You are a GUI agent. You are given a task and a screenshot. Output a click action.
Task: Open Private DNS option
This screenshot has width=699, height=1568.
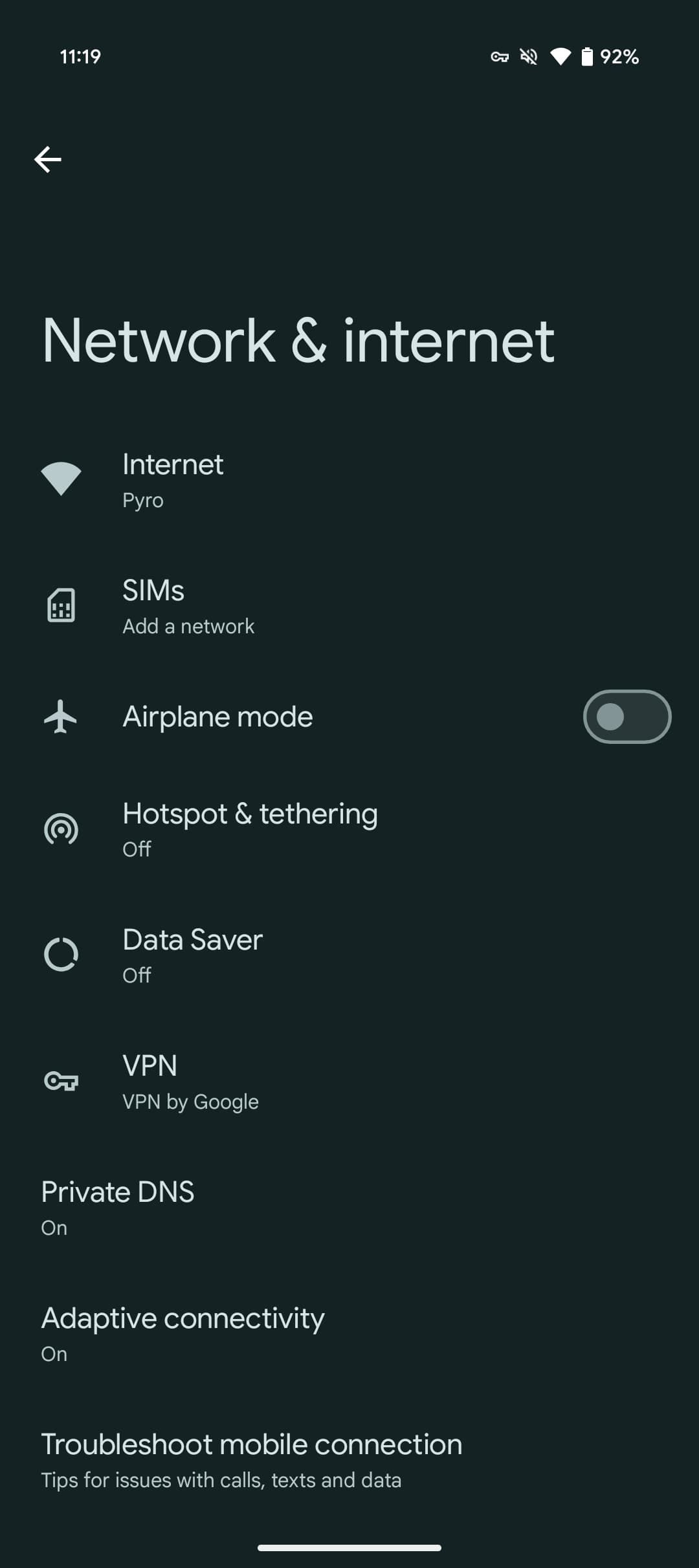(118, 1207)
